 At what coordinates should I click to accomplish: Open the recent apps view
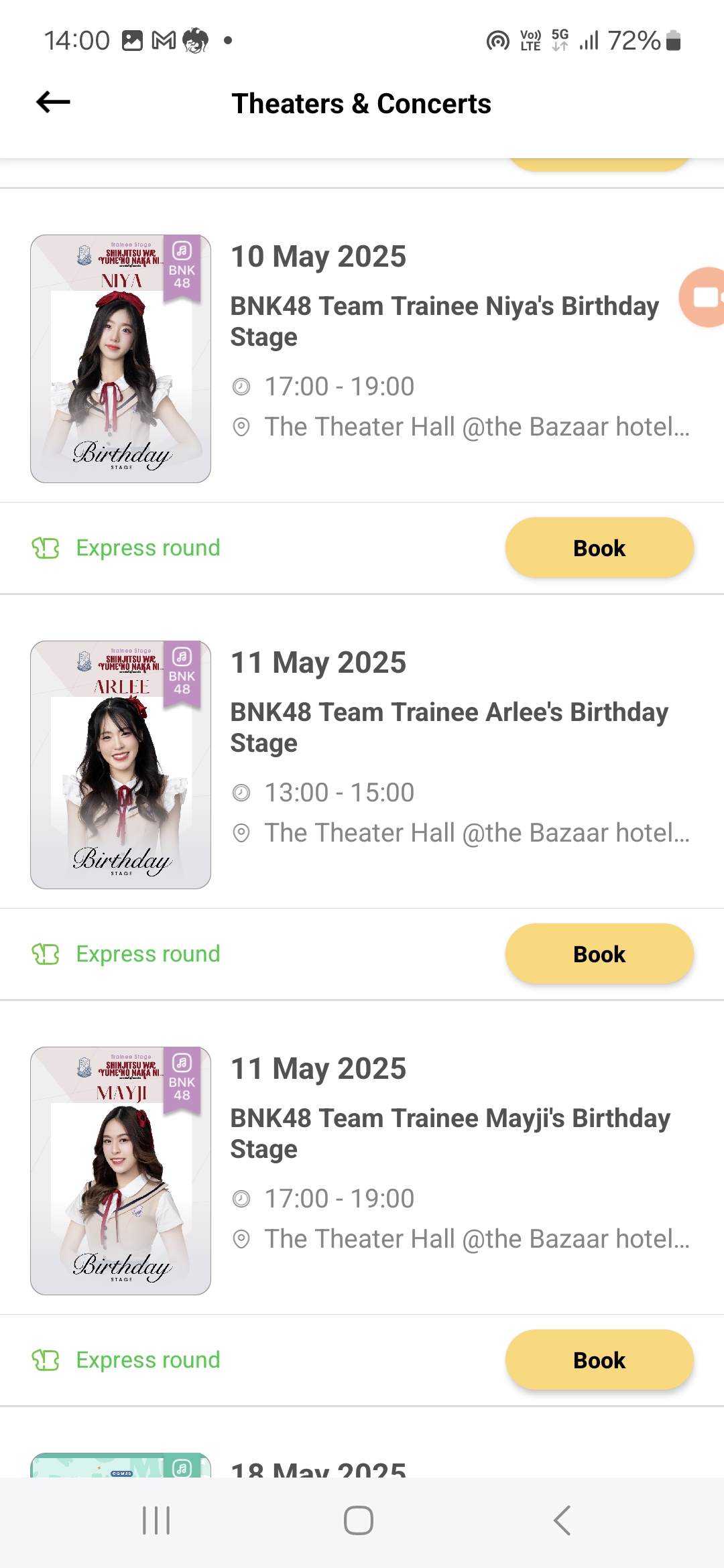156,1520
